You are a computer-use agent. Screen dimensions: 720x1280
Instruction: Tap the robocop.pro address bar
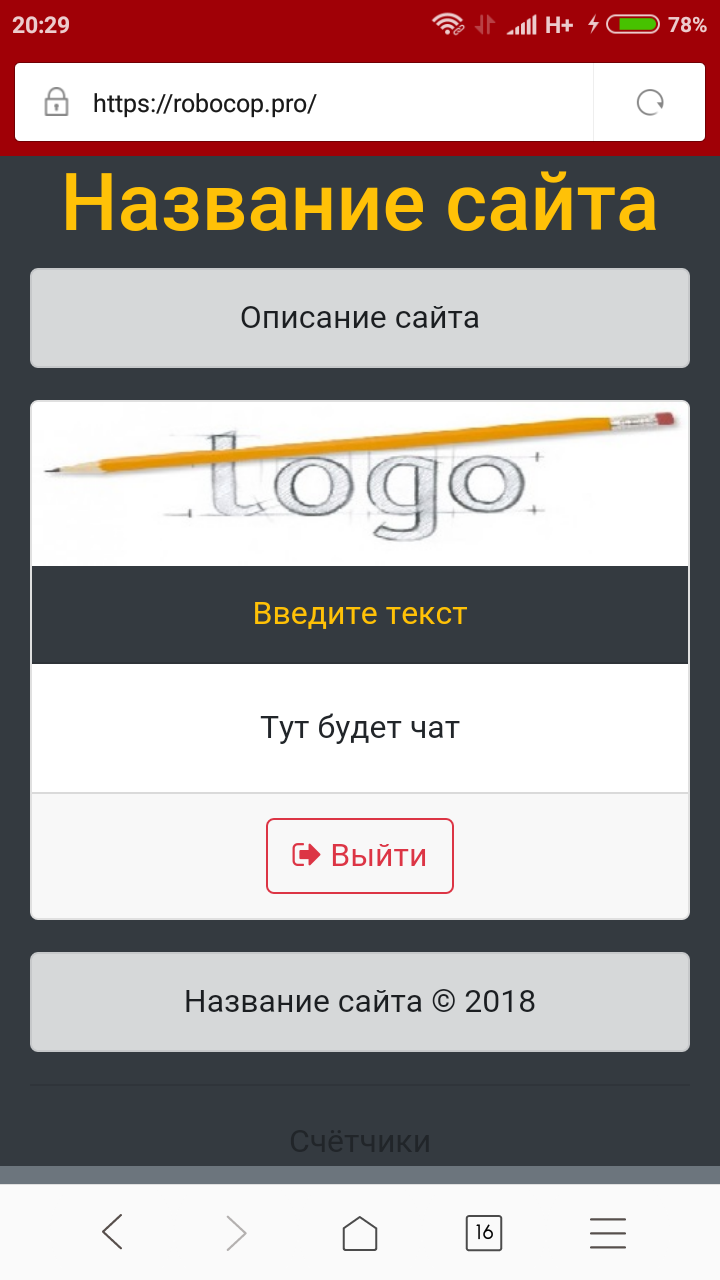300,103
